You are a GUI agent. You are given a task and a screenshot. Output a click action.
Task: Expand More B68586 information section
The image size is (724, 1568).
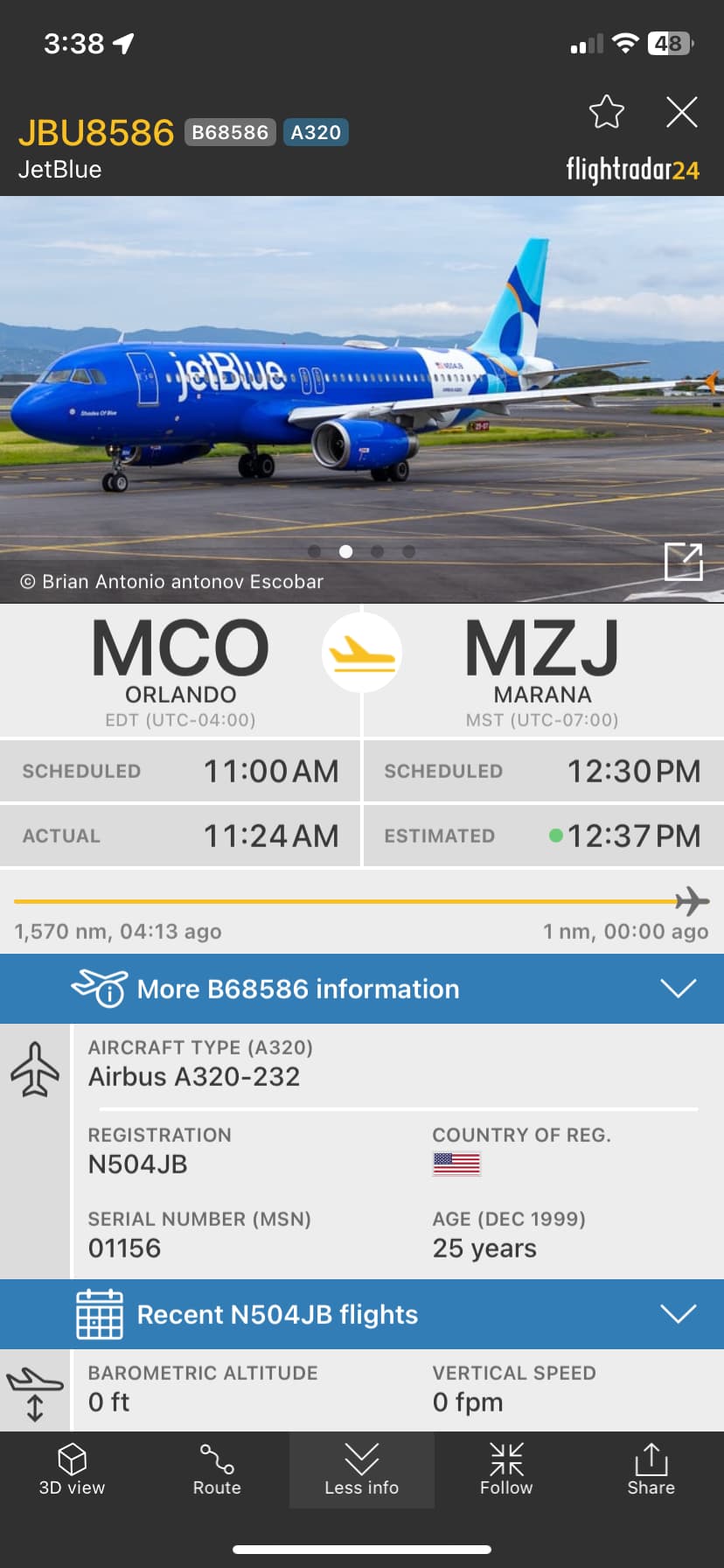[362, 989]
